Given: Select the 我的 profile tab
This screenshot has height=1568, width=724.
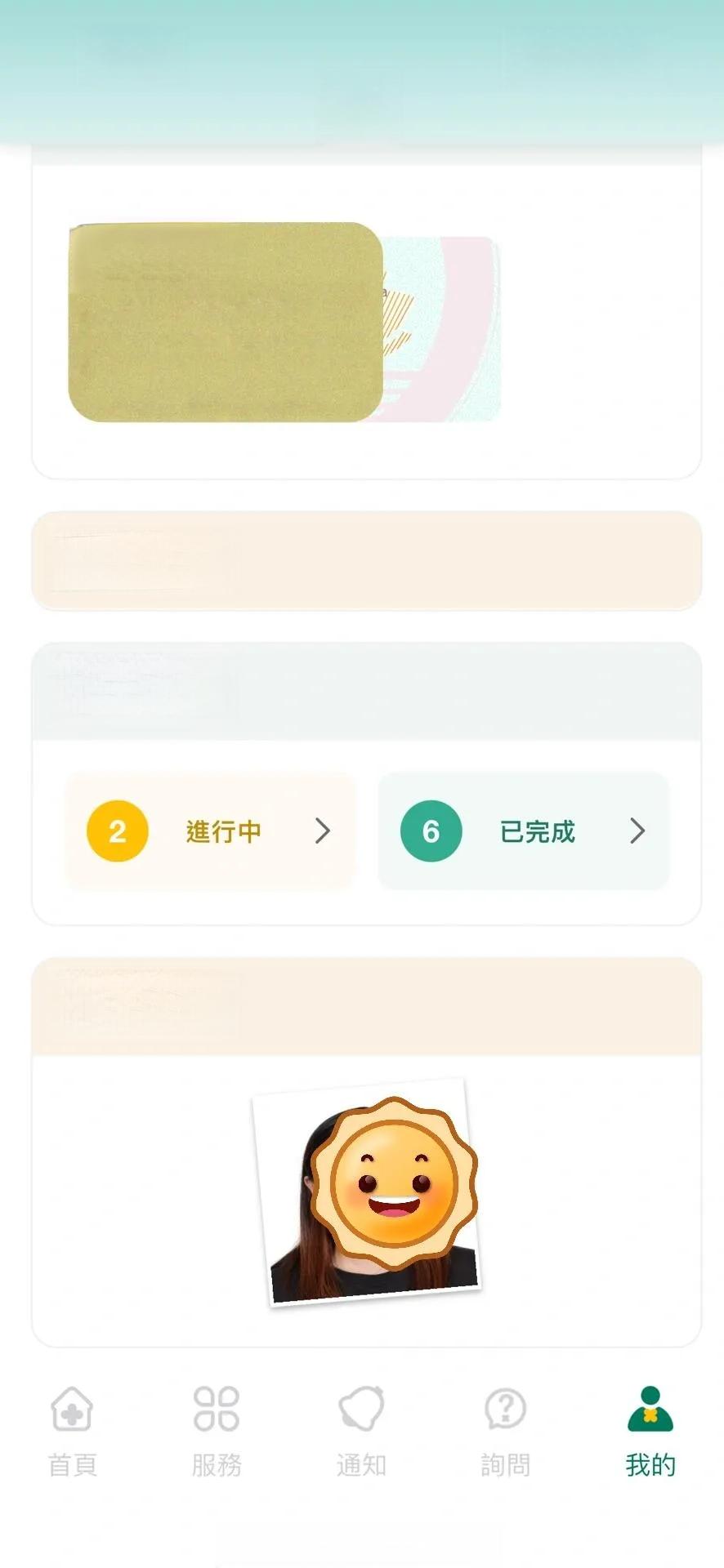Looking at the screenshot, I should click(650, 1431).
